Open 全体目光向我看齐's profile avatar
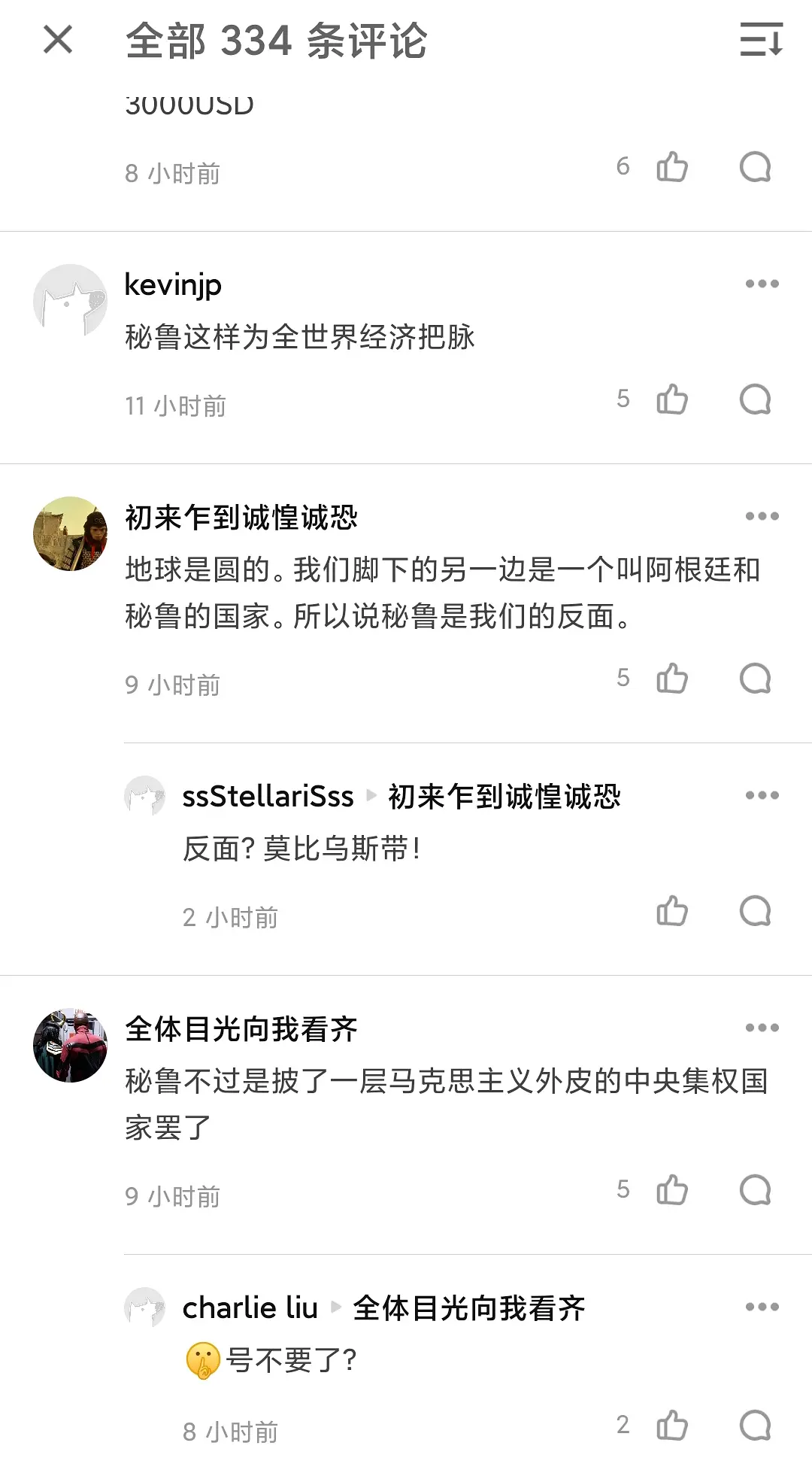The width and height of the screenshot is (812, 1479). 70,1046
